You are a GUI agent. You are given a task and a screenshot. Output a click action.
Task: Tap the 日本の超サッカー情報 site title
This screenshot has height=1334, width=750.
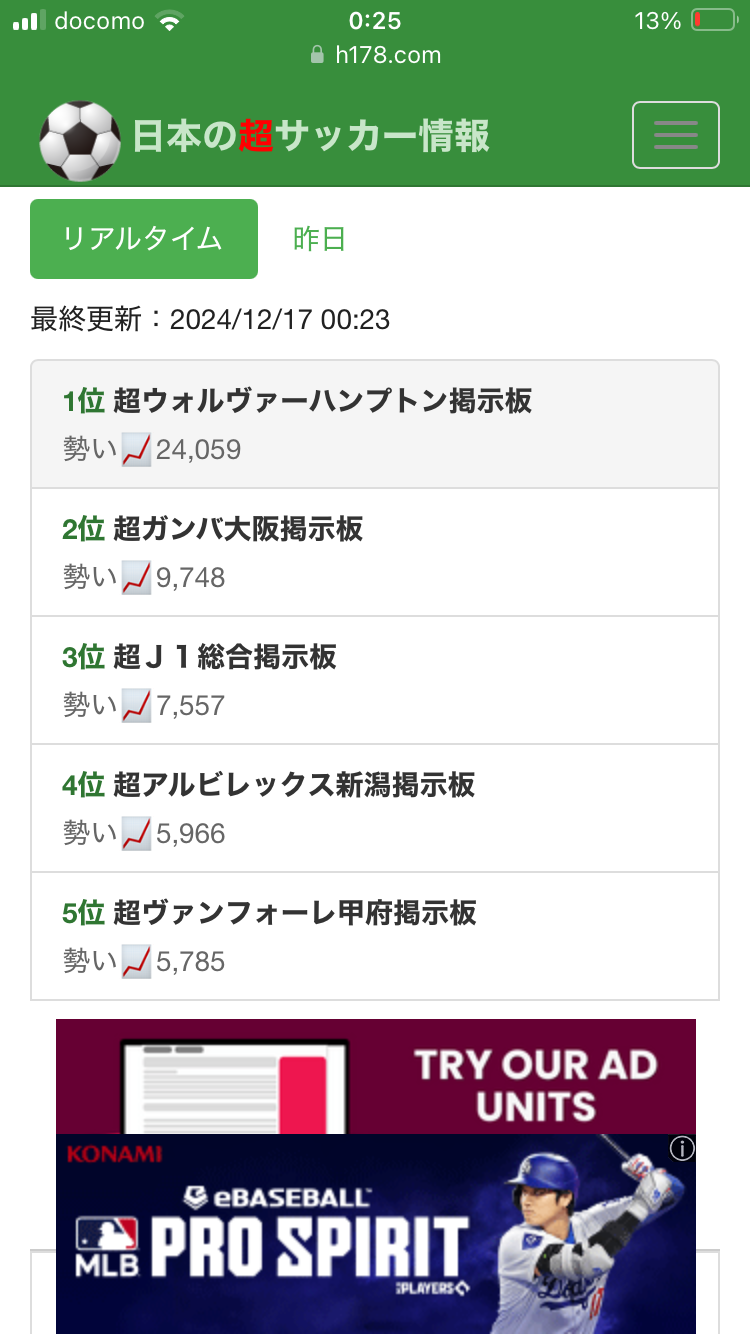311,136
